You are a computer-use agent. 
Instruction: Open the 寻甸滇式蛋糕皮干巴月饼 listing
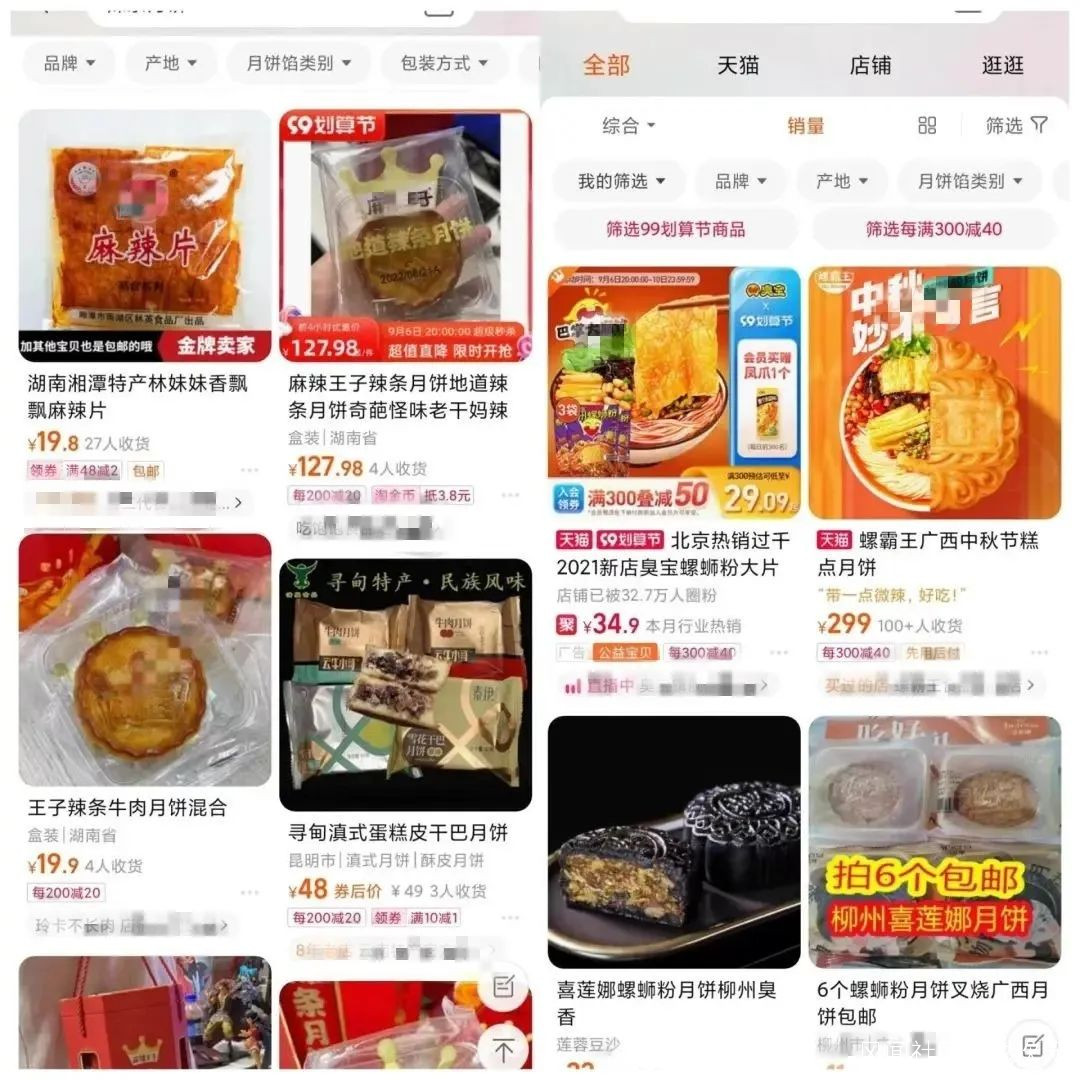point(397,833)
